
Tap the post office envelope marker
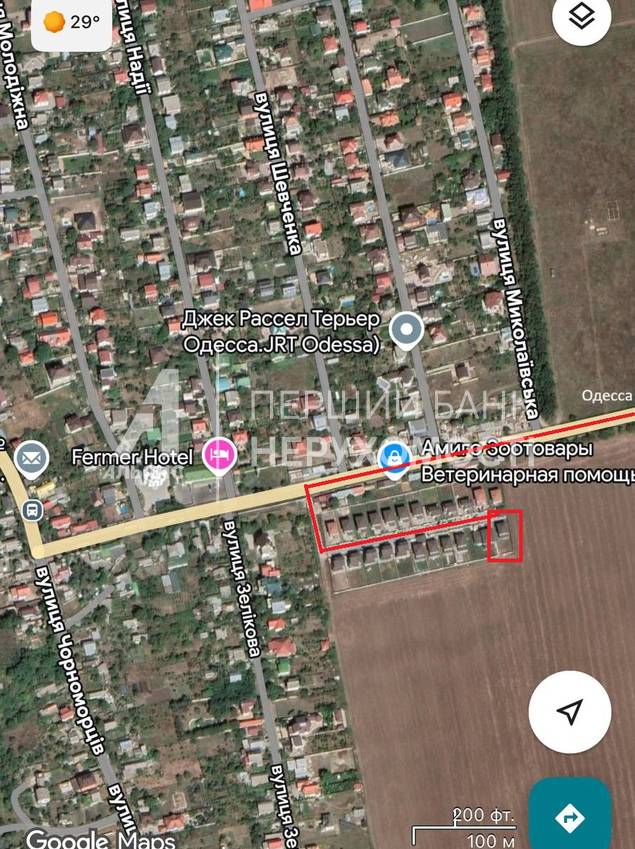(32, 458)
